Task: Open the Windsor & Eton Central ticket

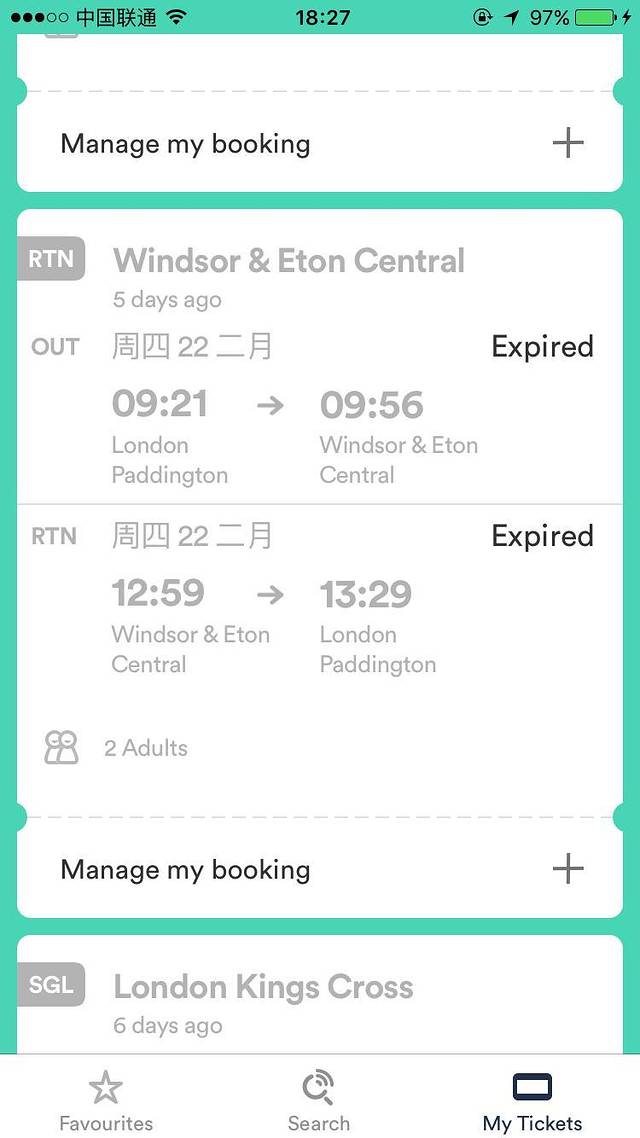Action: tap(289, 262)
